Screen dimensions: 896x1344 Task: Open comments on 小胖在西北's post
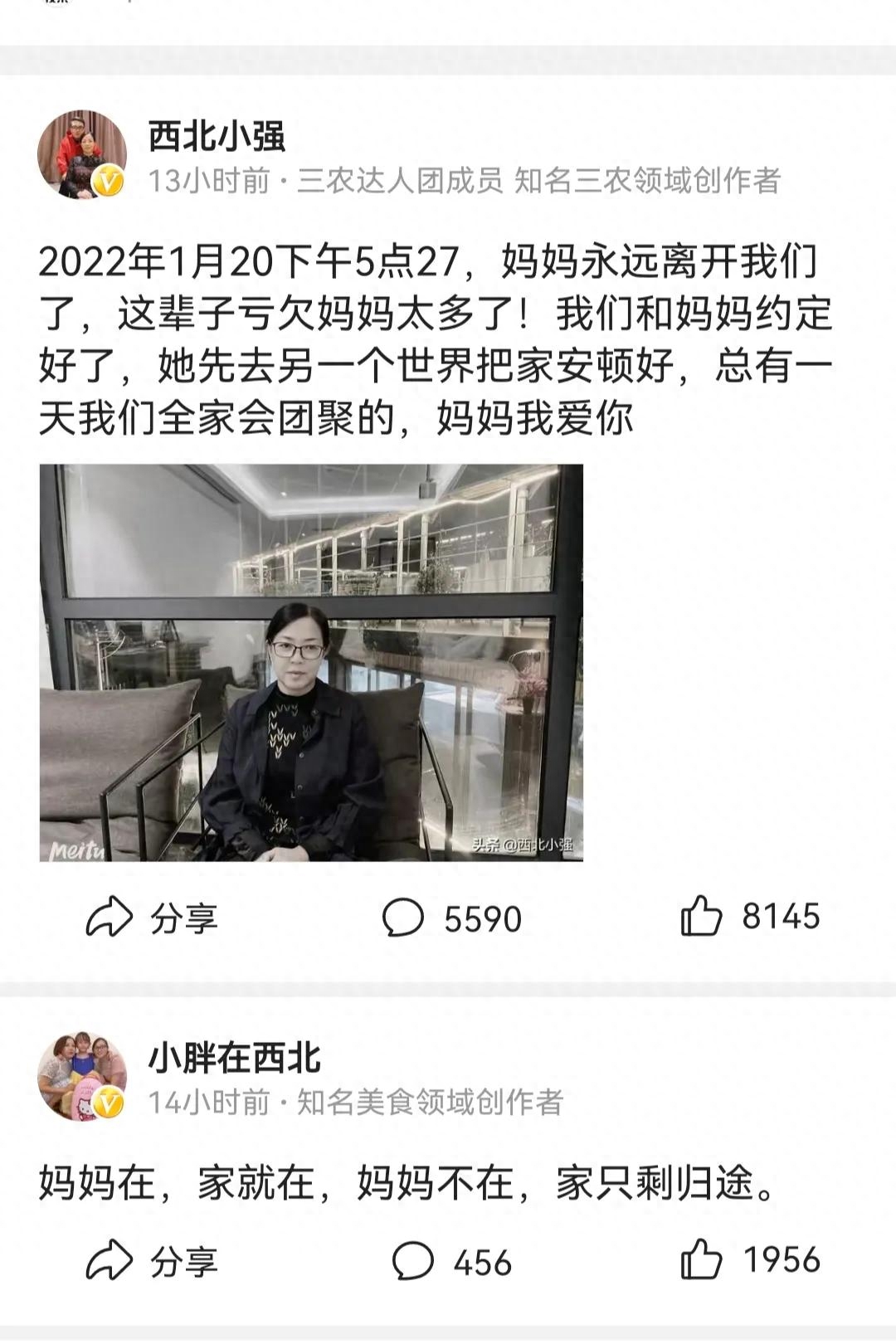pyautogui.click(x=450, y=1261)
